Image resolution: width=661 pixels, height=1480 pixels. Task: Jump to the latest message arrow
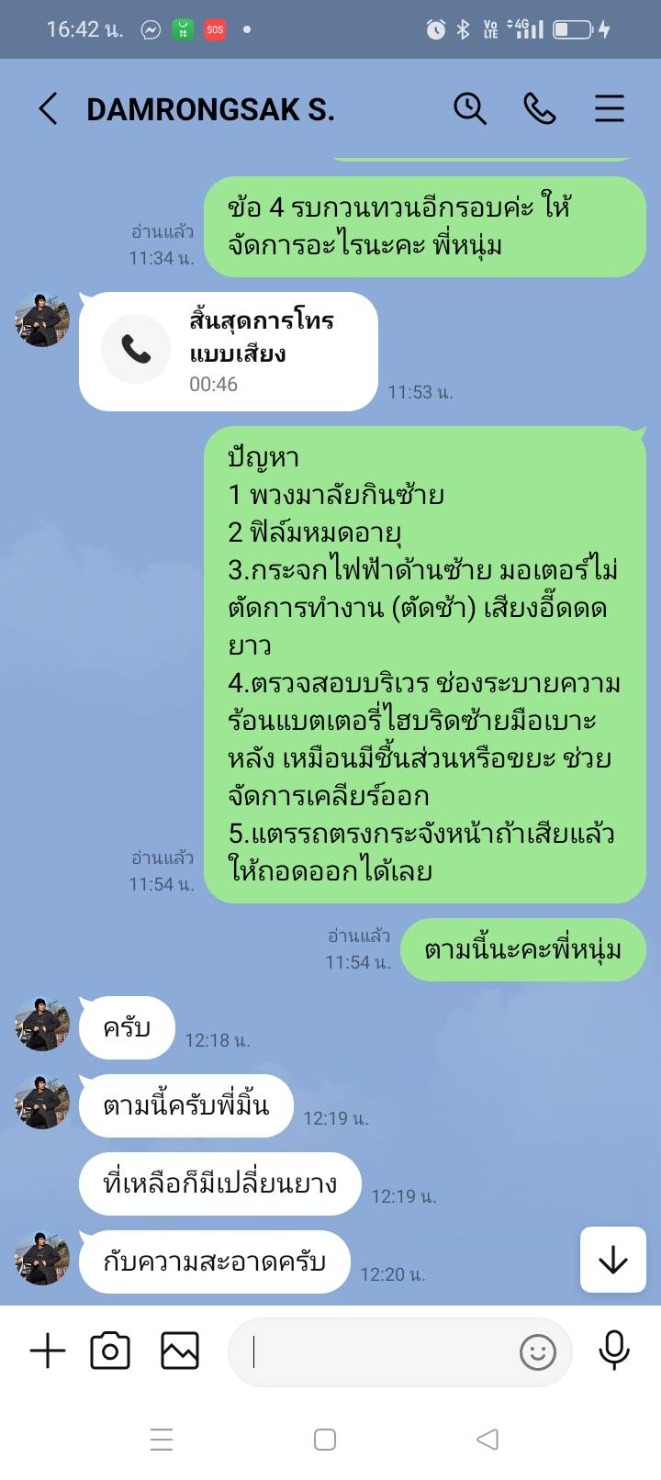pyautogui.click(x=613, y=1260)
